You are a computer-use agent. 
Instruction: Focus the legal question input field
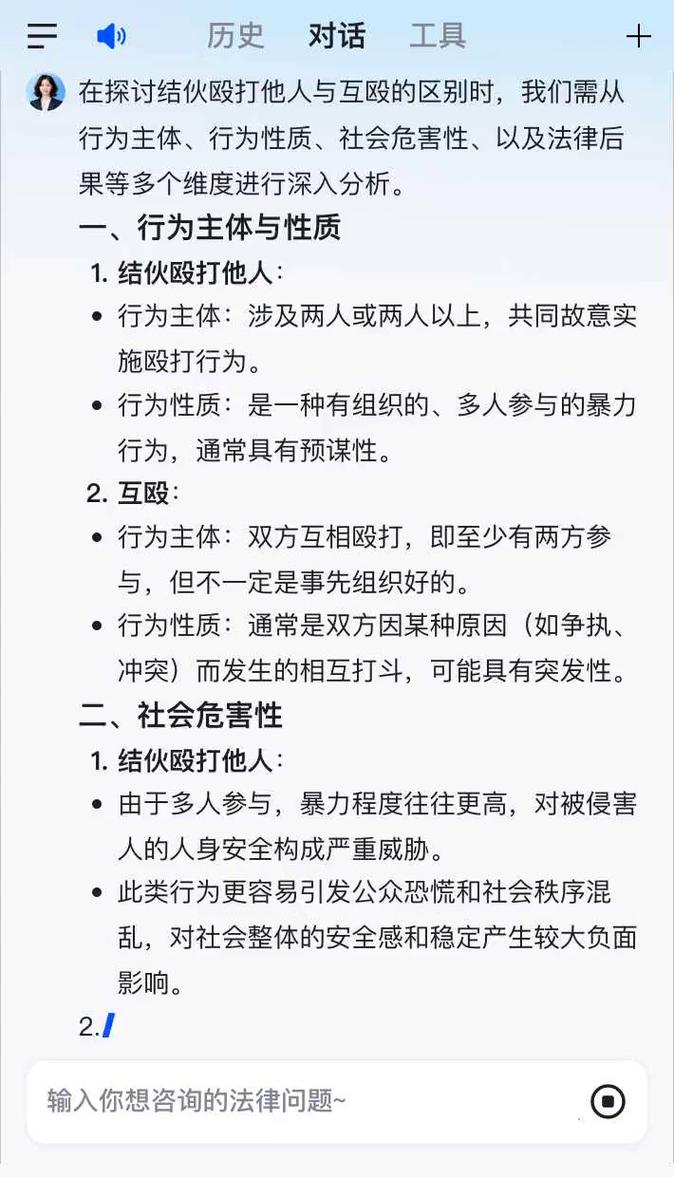(308, 1100)
